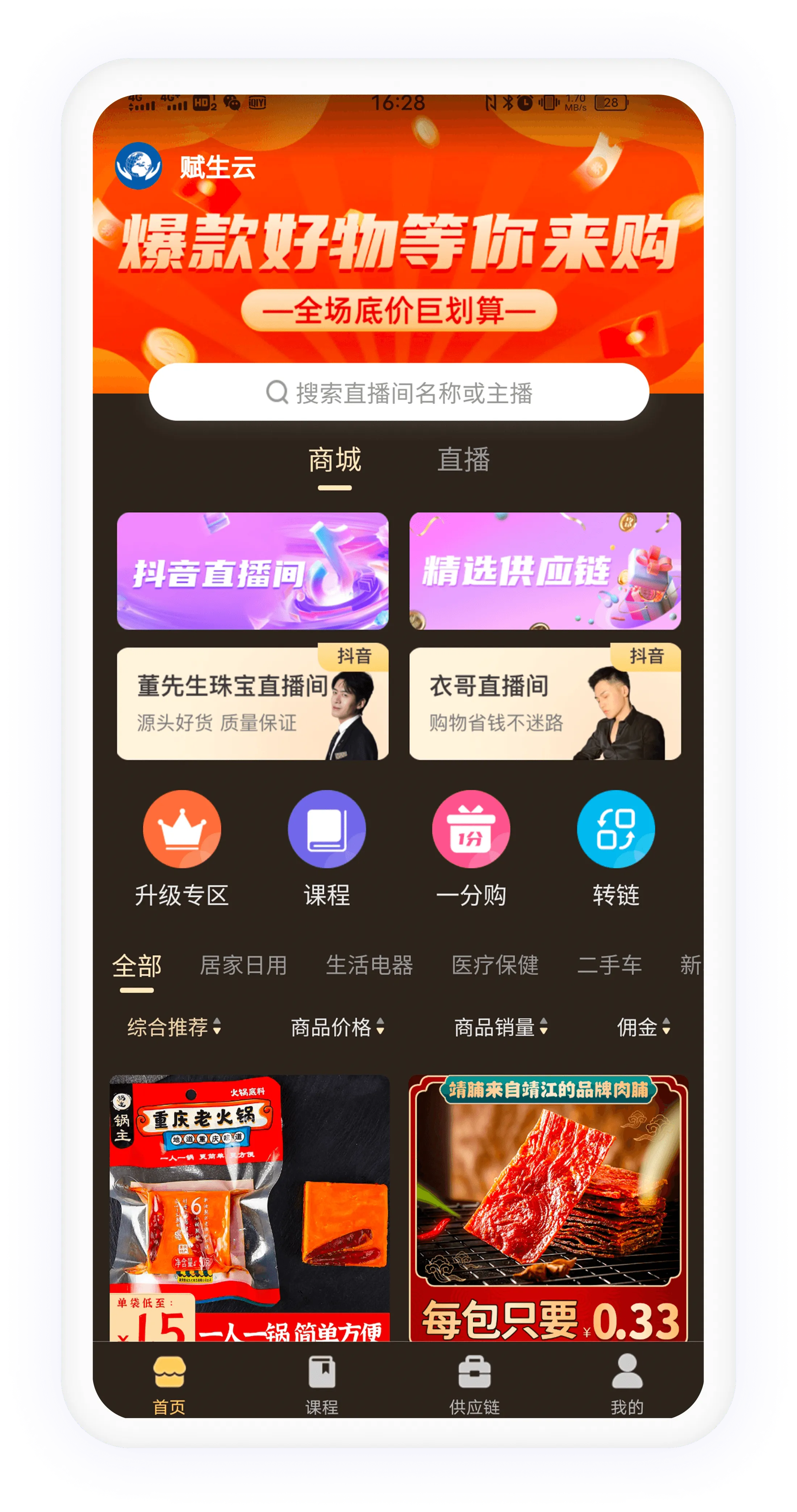The image size is (797, 1512).
Task: Tap the search box for live rooms
Action: pyautogui.click(x=398, y=392)
